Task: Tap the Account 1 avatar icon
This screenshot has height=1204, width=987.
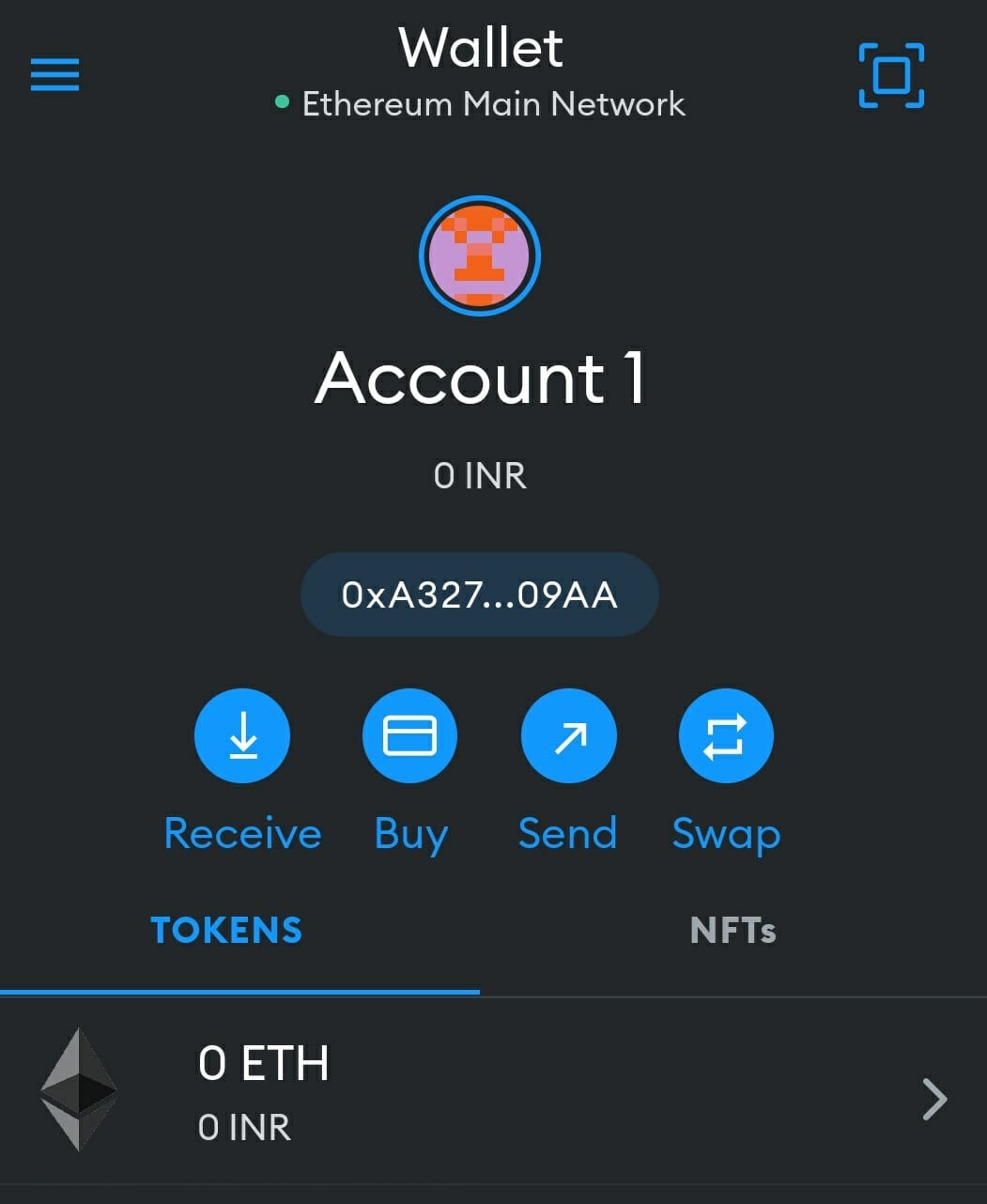Action: (480, 255)
